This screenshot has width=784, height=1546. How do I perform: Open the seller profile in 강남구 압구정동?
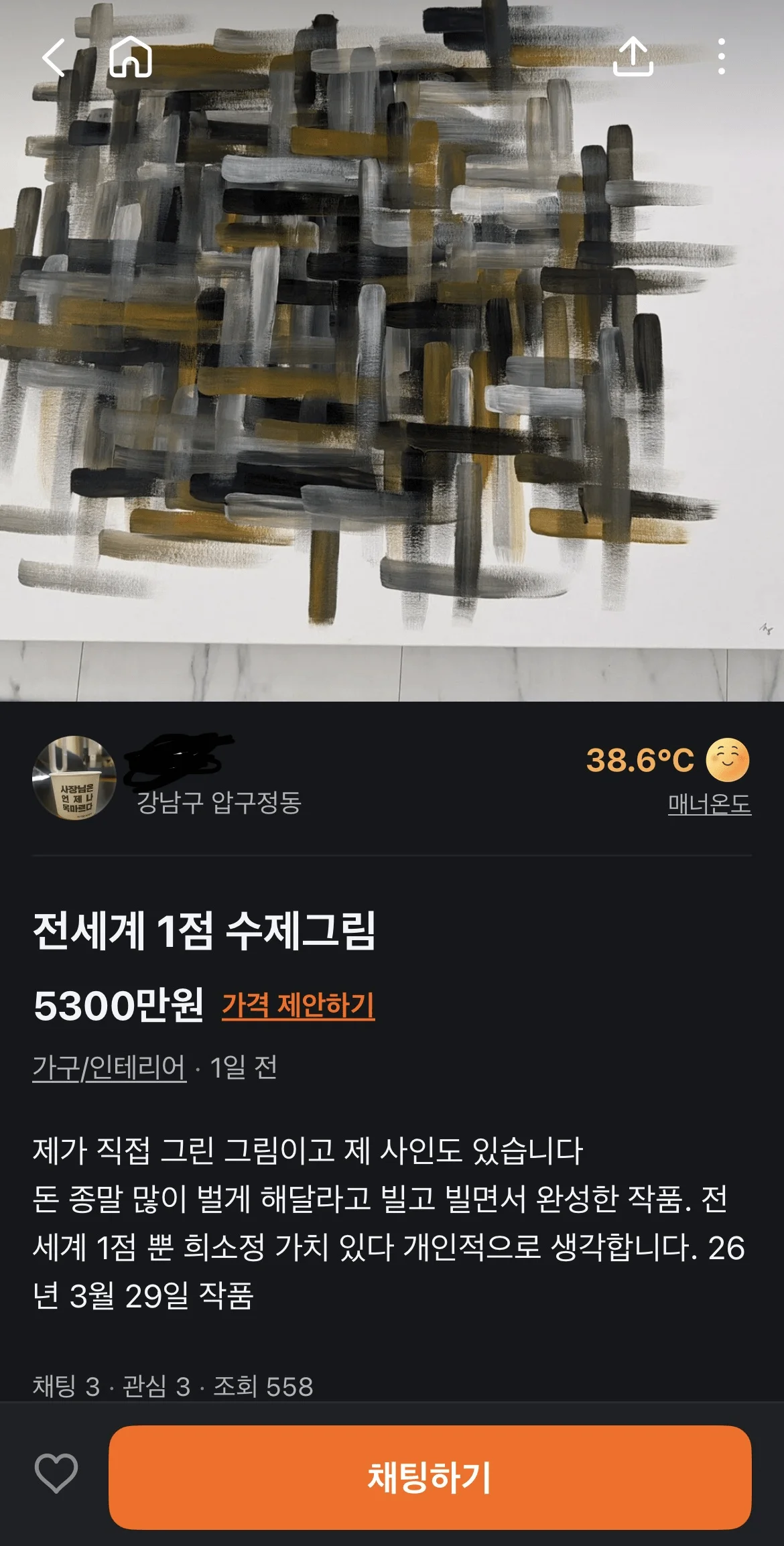pyautogui.click(x=168, y=777)
